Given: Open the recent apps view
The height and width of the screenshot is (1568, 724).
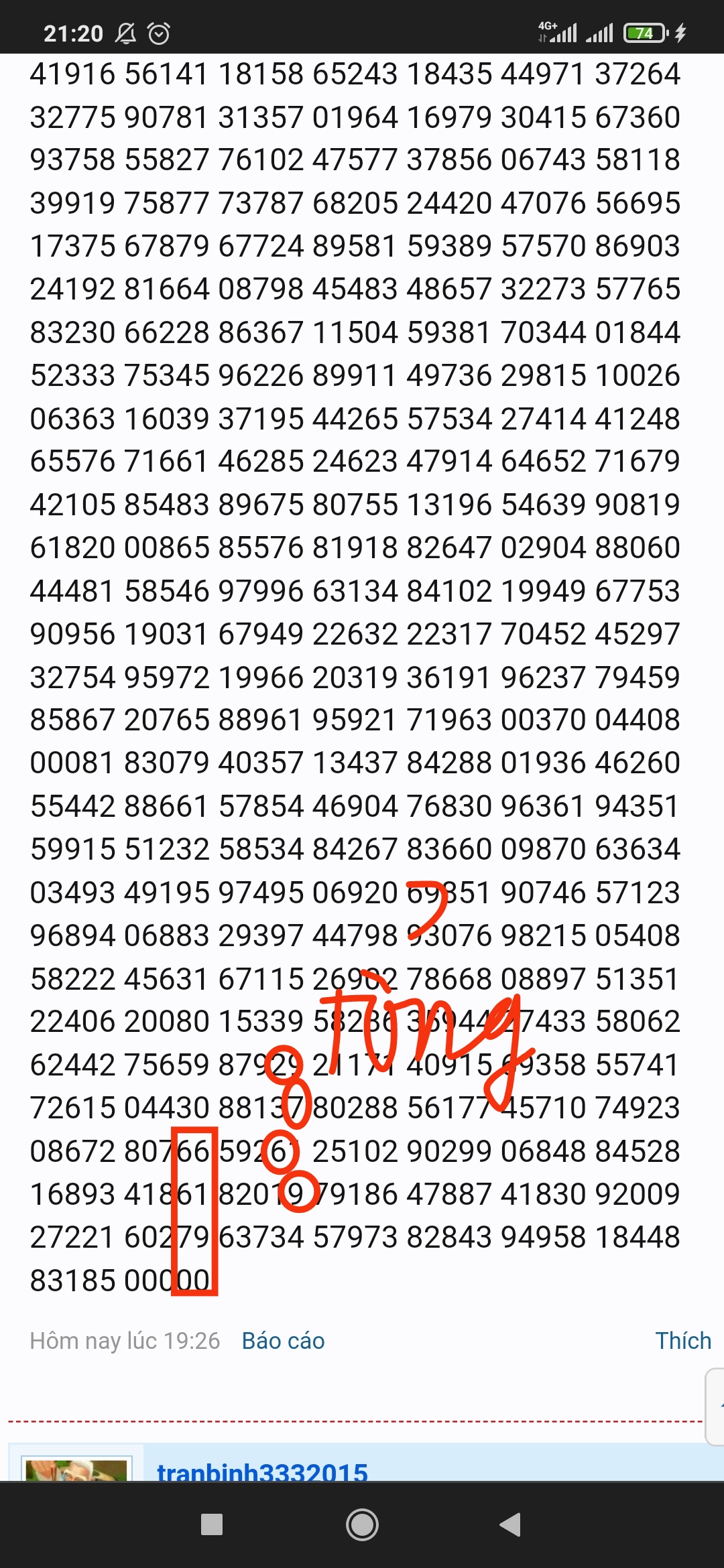Looking at the screenshot, I should (x=212, y=1524).
